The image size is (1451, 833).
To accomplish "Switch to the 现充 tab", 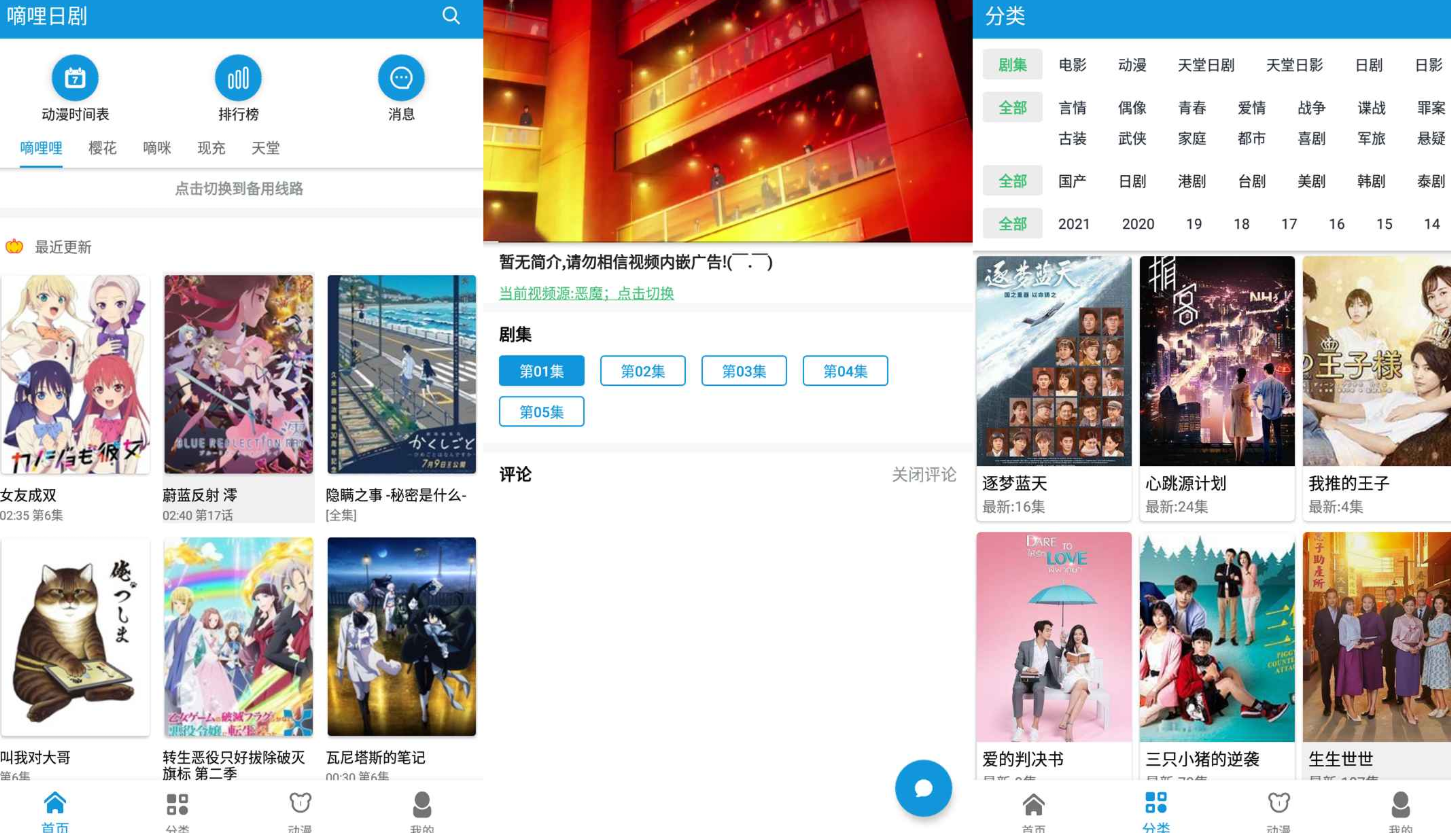I will click(211, 148).
